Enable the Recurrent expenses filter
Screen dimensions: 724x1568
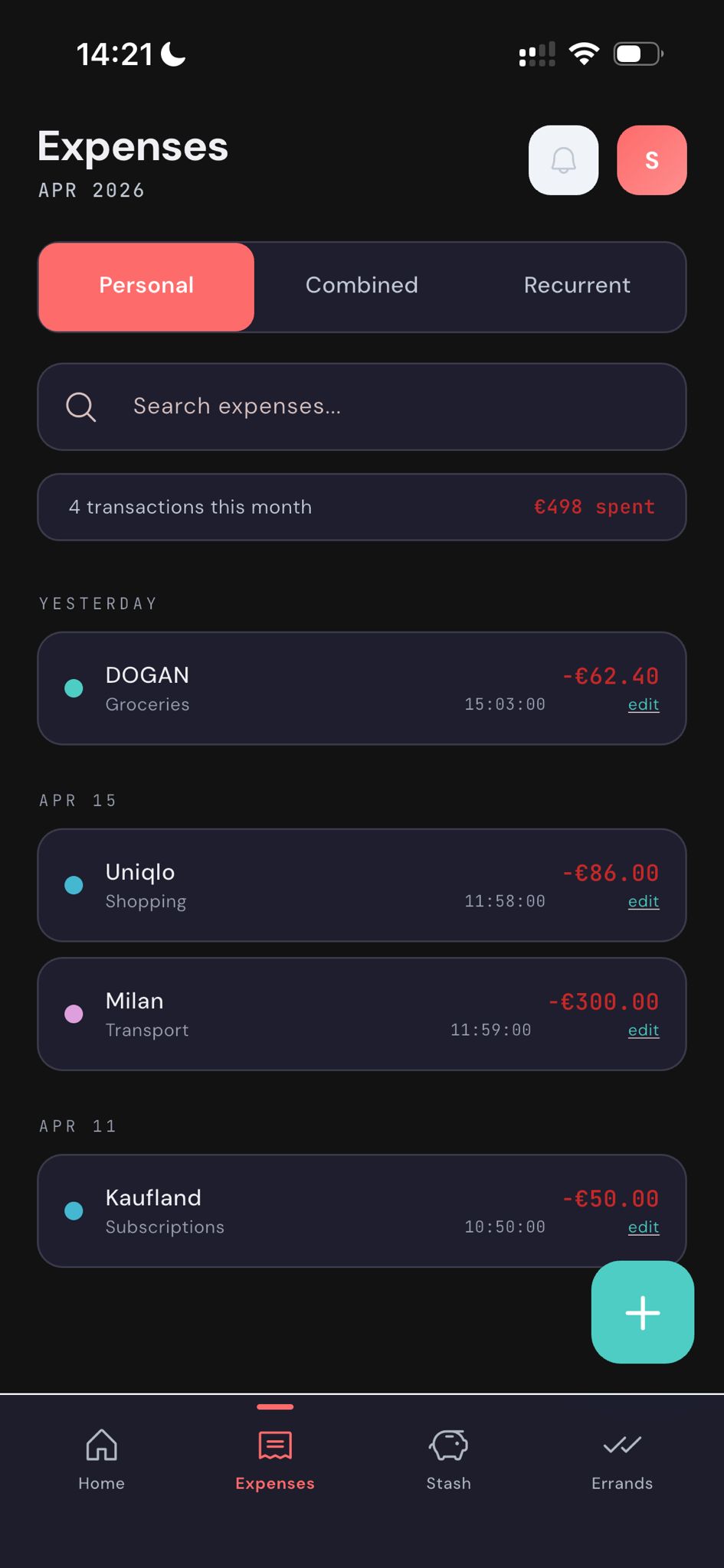[577, 286]
